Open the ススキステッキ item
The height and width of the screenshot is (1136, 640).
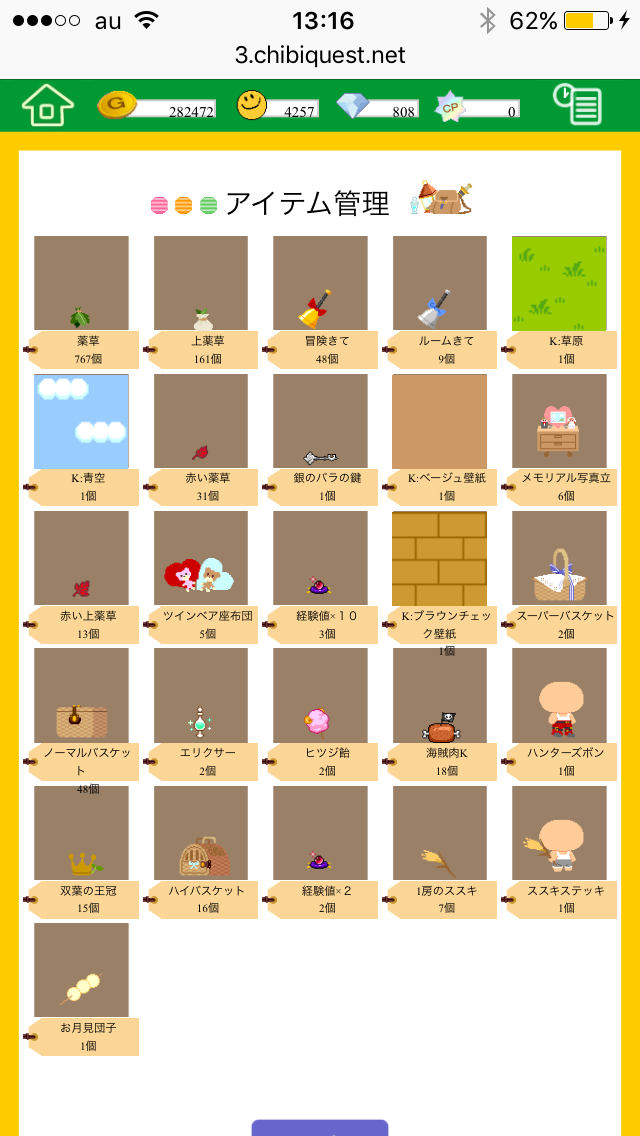click(559, 832)
